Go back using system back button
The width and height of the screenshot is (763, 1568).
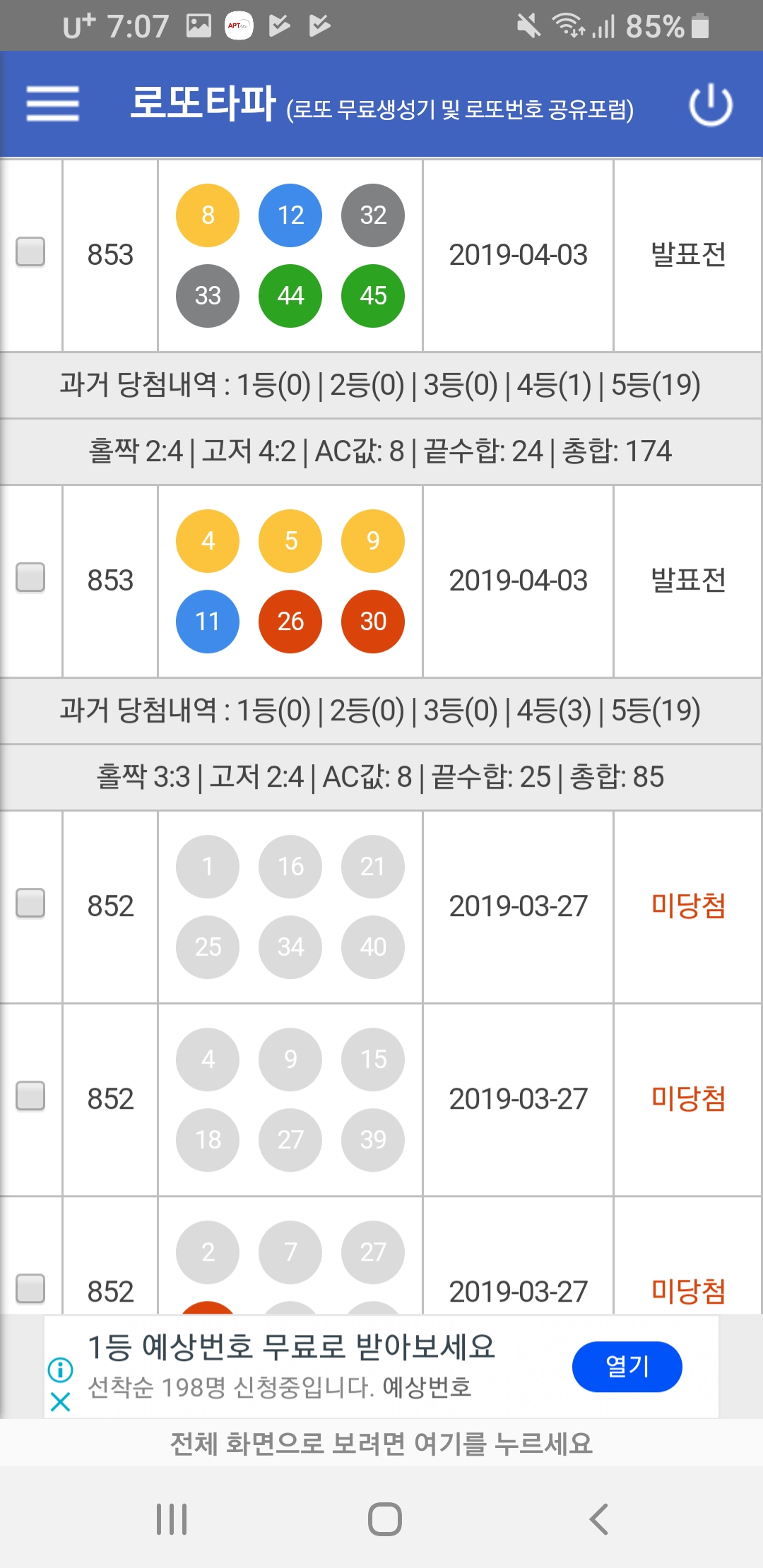(x=598, y=1519)
